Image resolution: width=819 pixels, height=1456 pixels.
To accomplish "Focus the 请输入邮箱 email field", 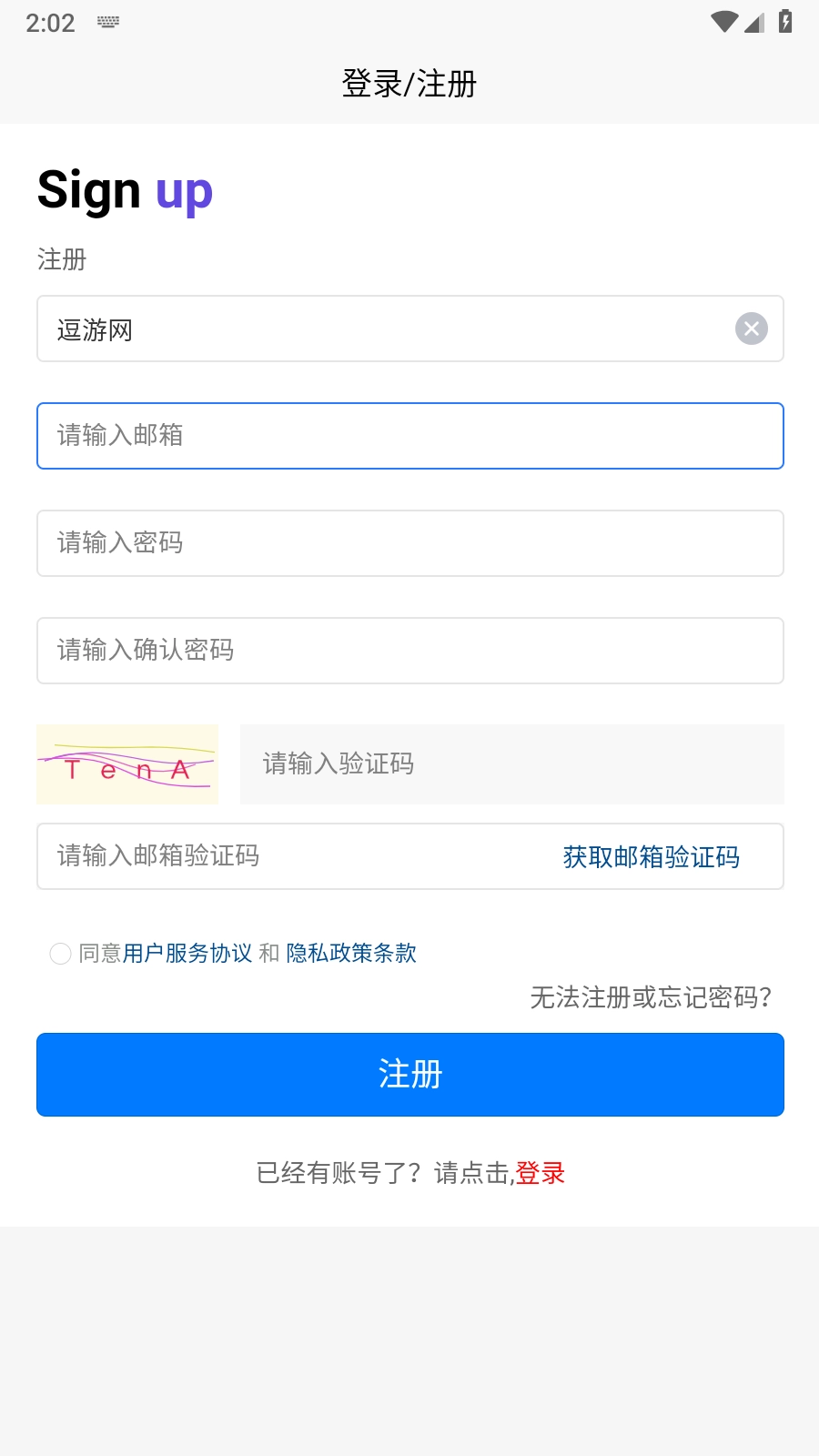I will pyautogui.click(x=409, y=436).
